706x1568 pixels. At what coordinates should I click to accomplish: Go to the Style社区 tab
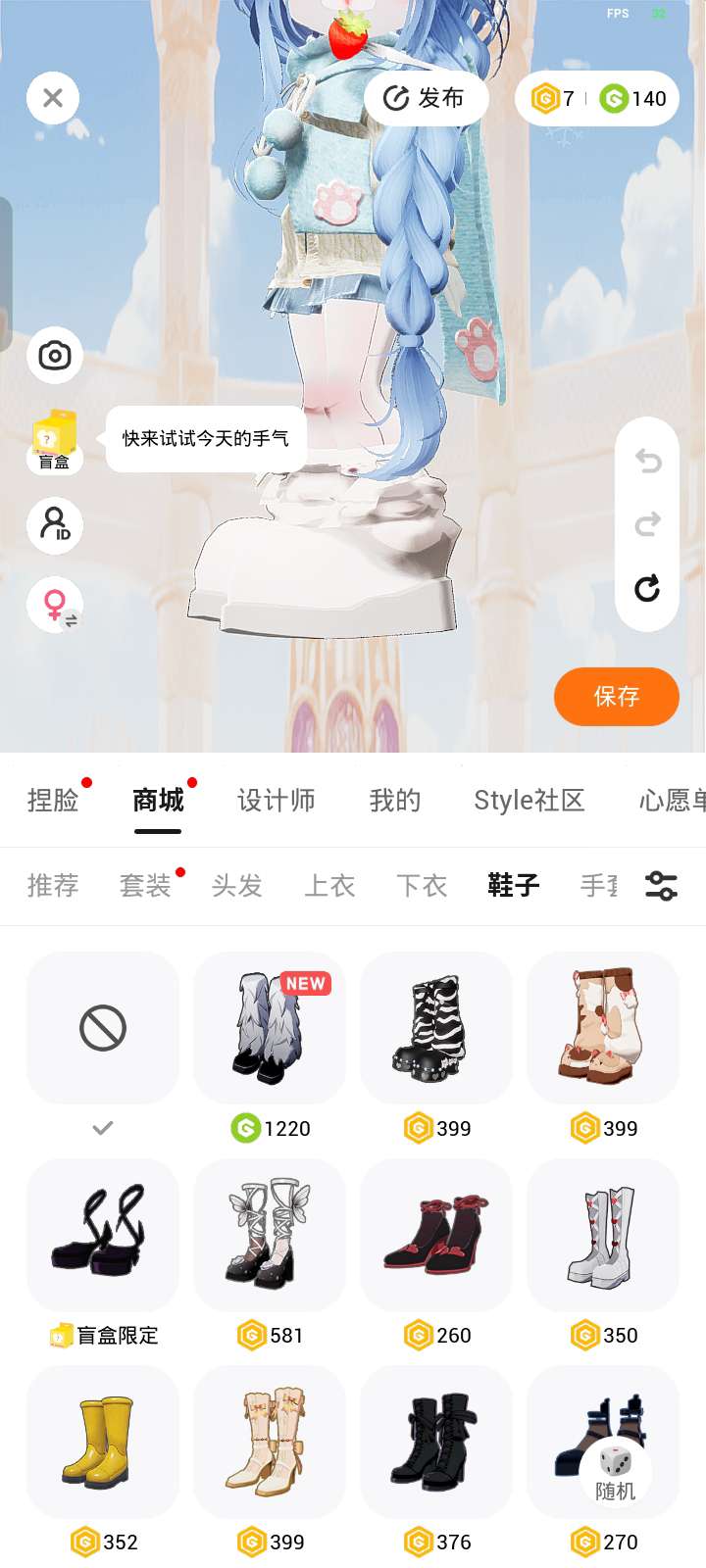tap(529, 801)
